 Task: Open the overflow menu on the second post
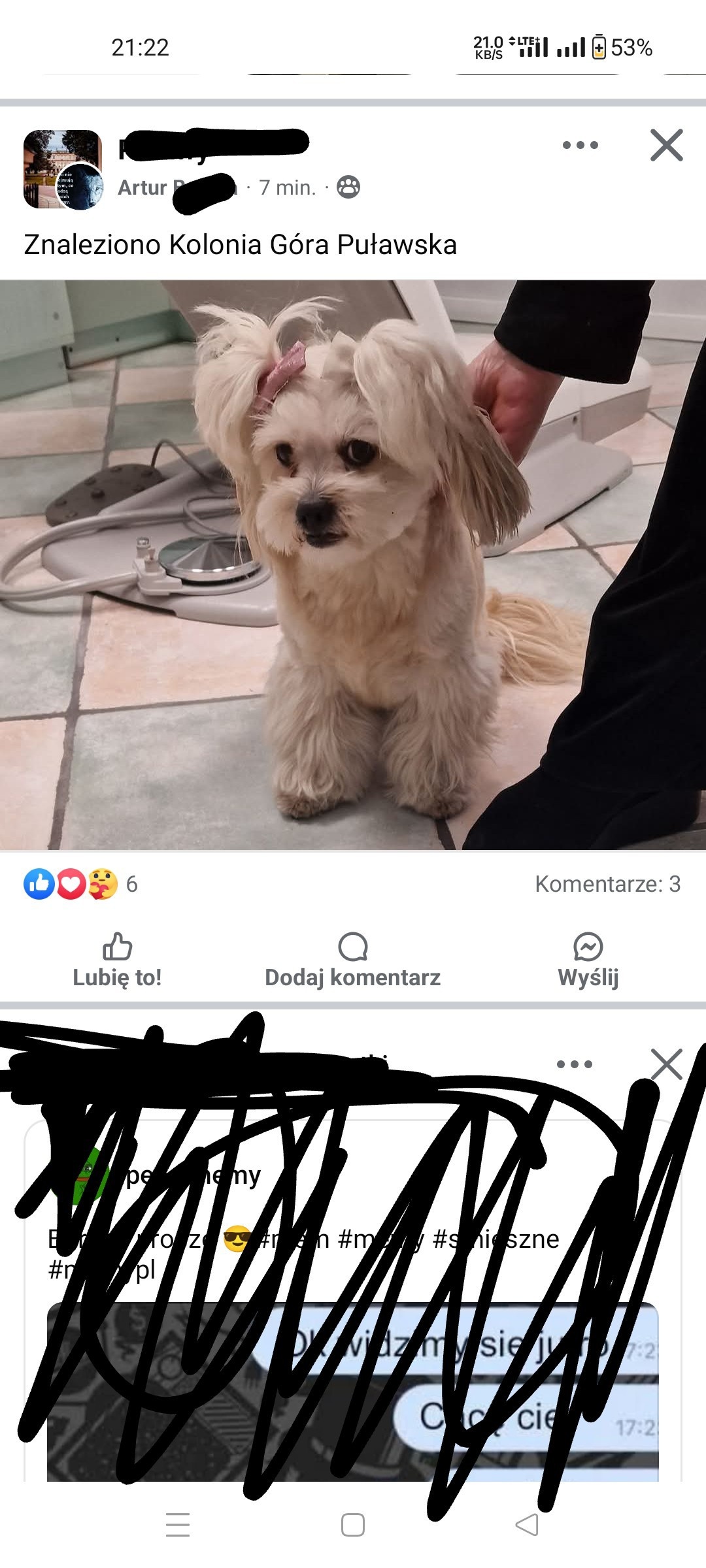pos(574,1064)
